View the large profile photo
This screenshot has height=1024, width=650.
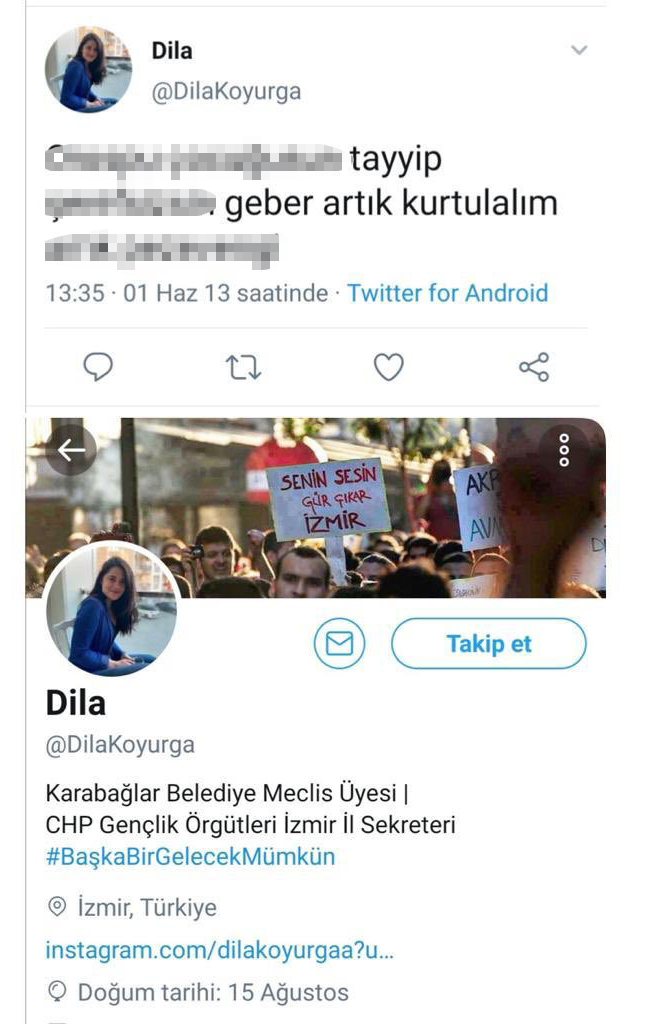click(x=112, y=608)
